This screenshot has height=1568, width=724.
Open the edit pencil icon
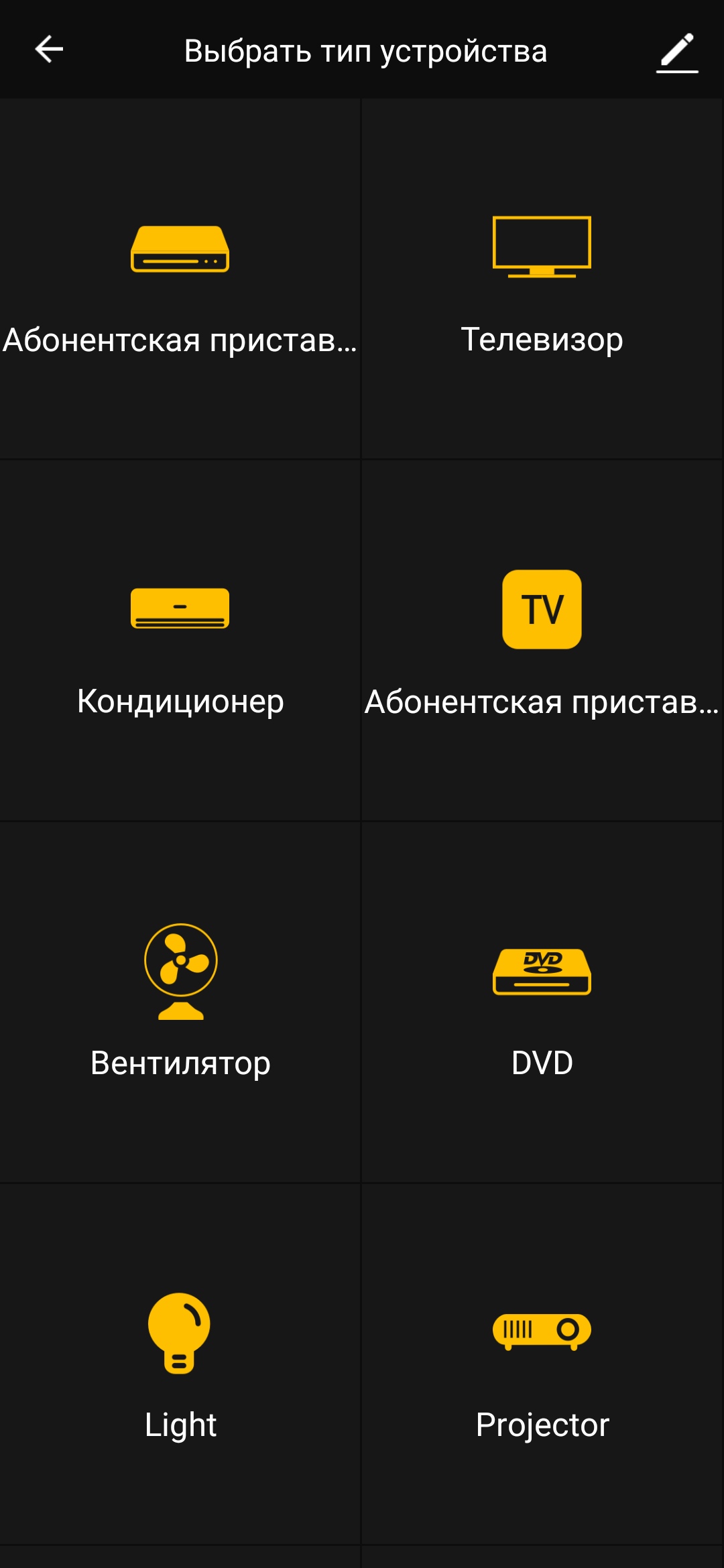(677, 52)
